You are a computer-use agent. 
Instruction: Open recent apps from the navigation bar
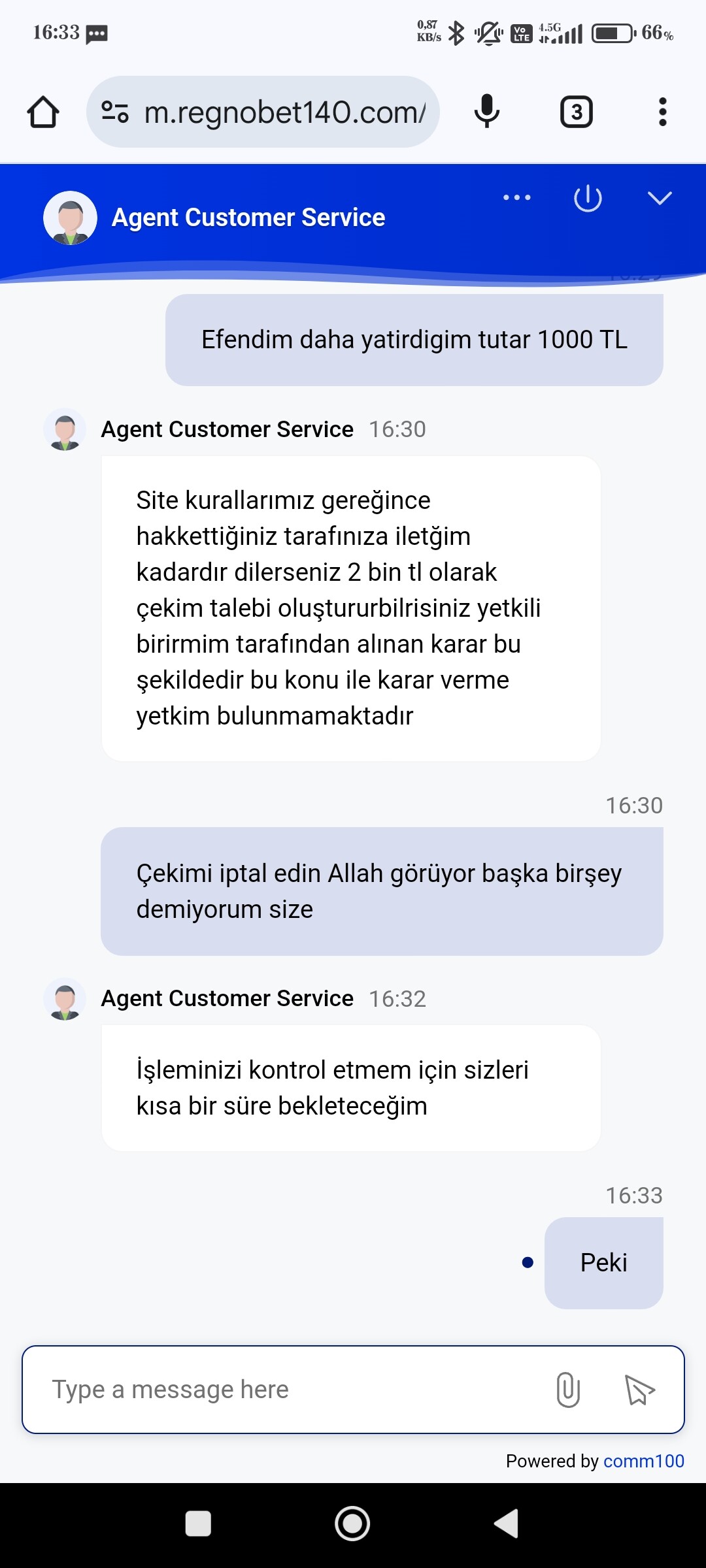(x=198, y=1524)
